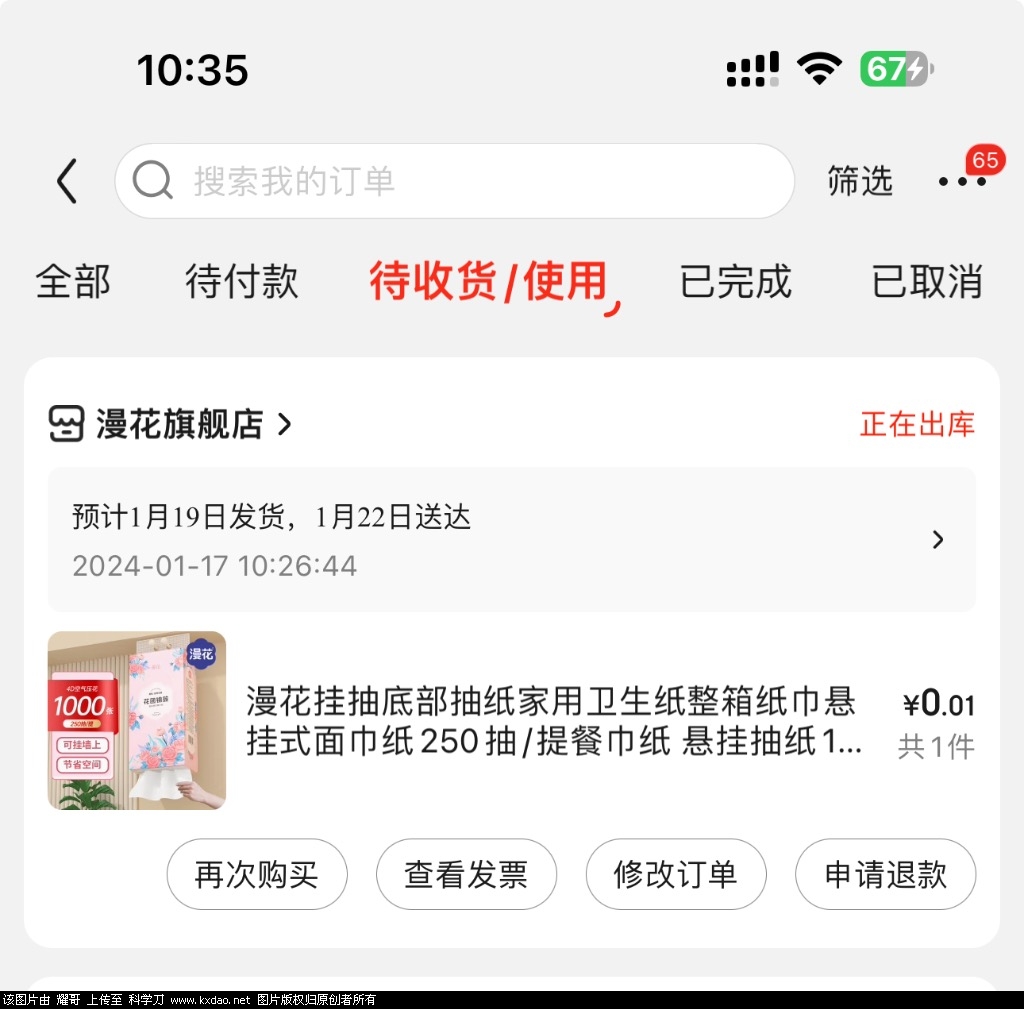1024x1009 pixels.
Task: Tap 查看发票 to view the invoice
Action: (466, 874)
